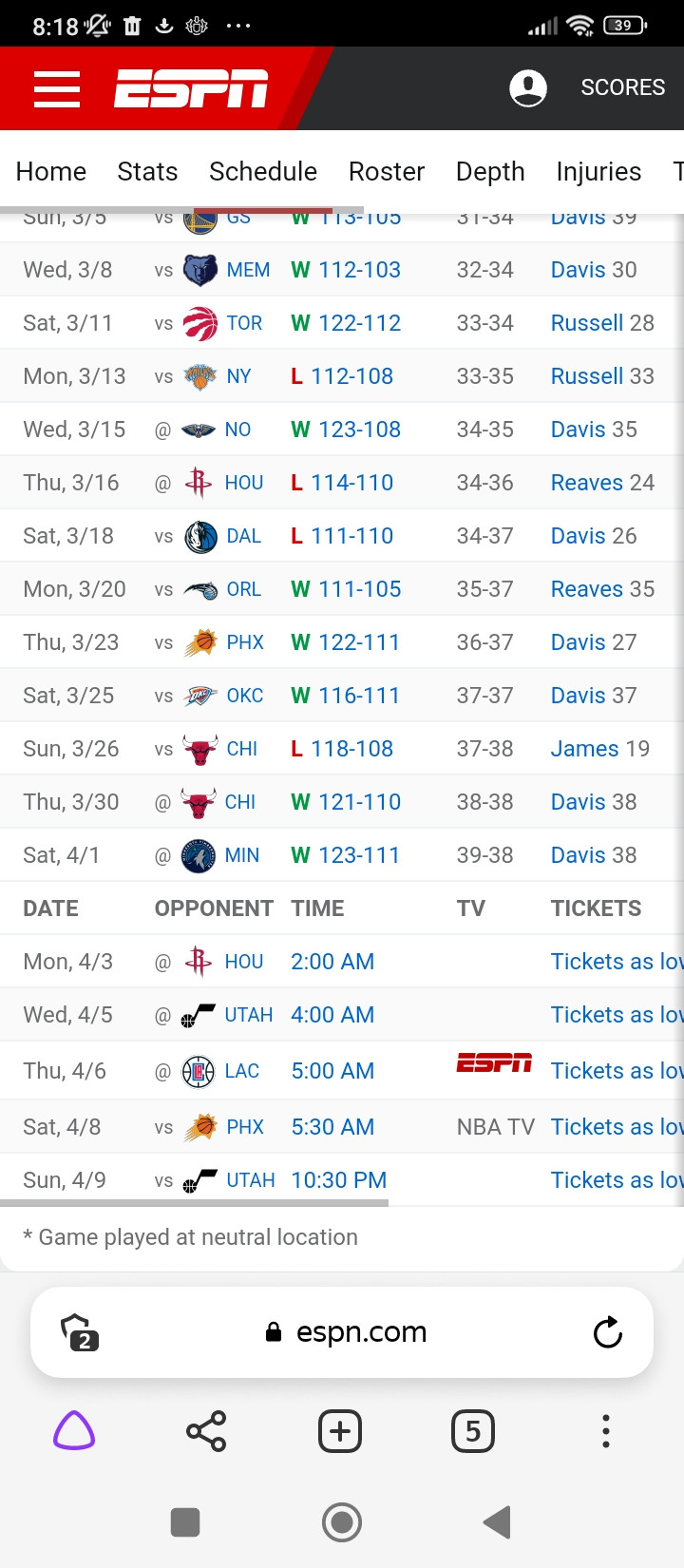Open the browser overflow menu
The image size is (684, 1568).
[x=606, y=1431]
